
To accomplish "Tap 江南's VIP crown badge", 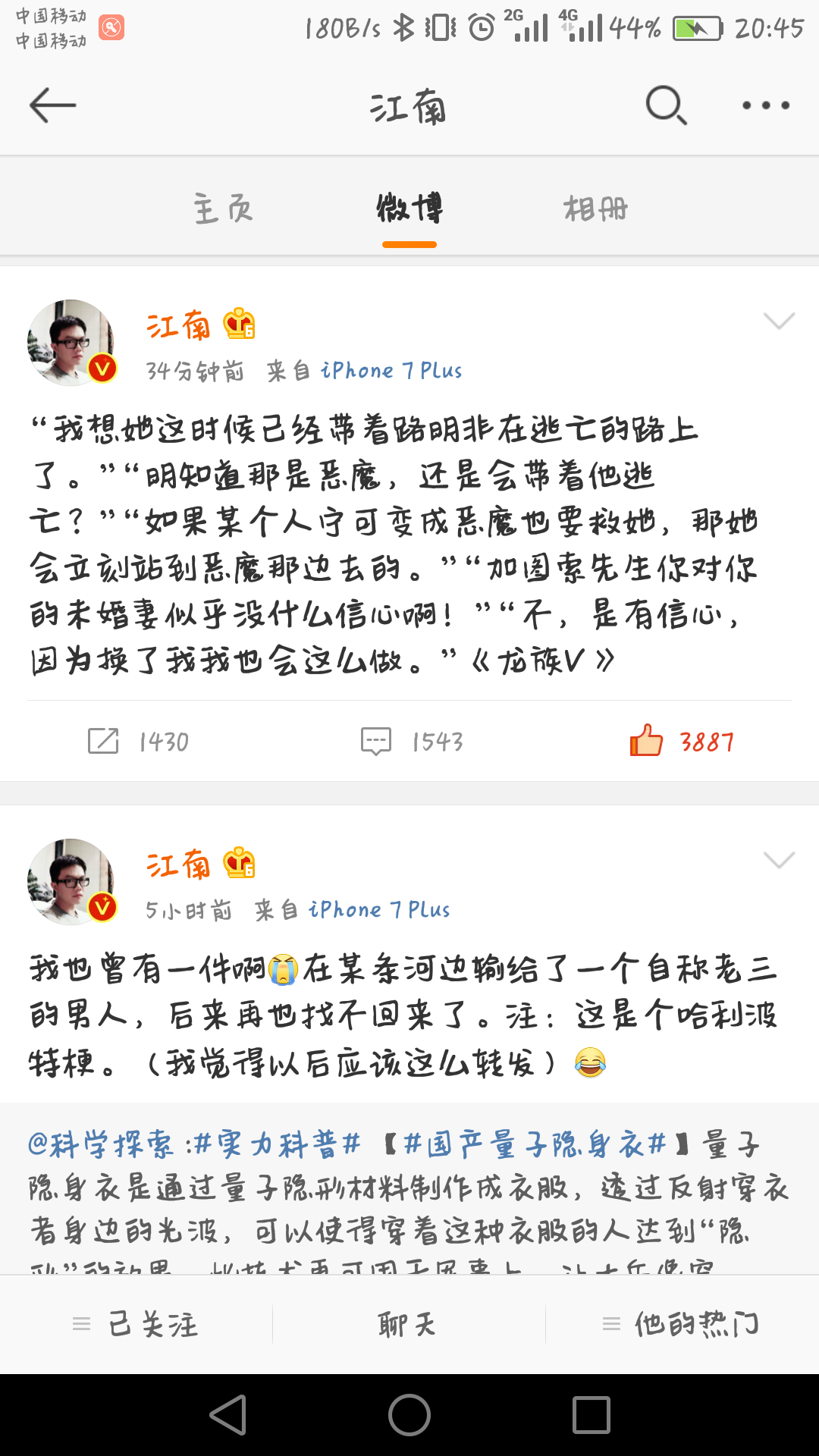I will point(239,326).
